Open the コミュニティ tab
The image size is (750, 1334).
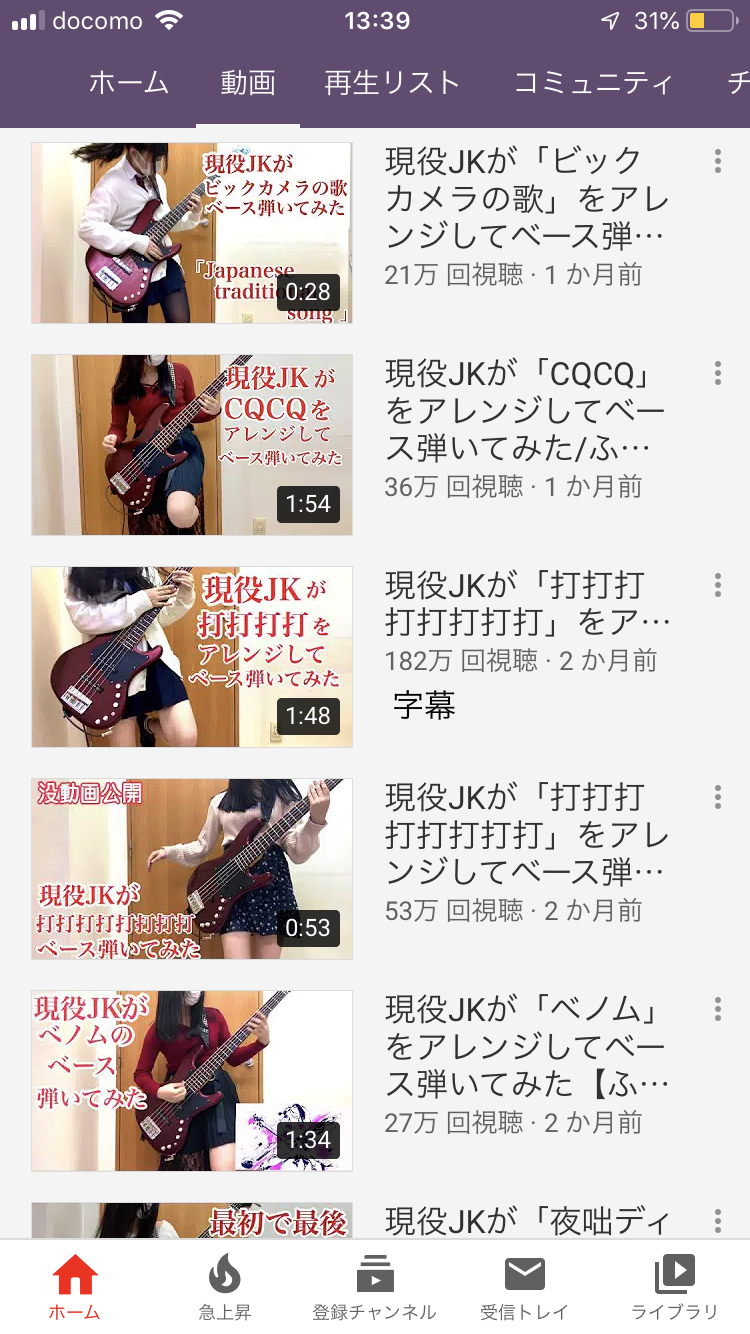coord(593,83)
